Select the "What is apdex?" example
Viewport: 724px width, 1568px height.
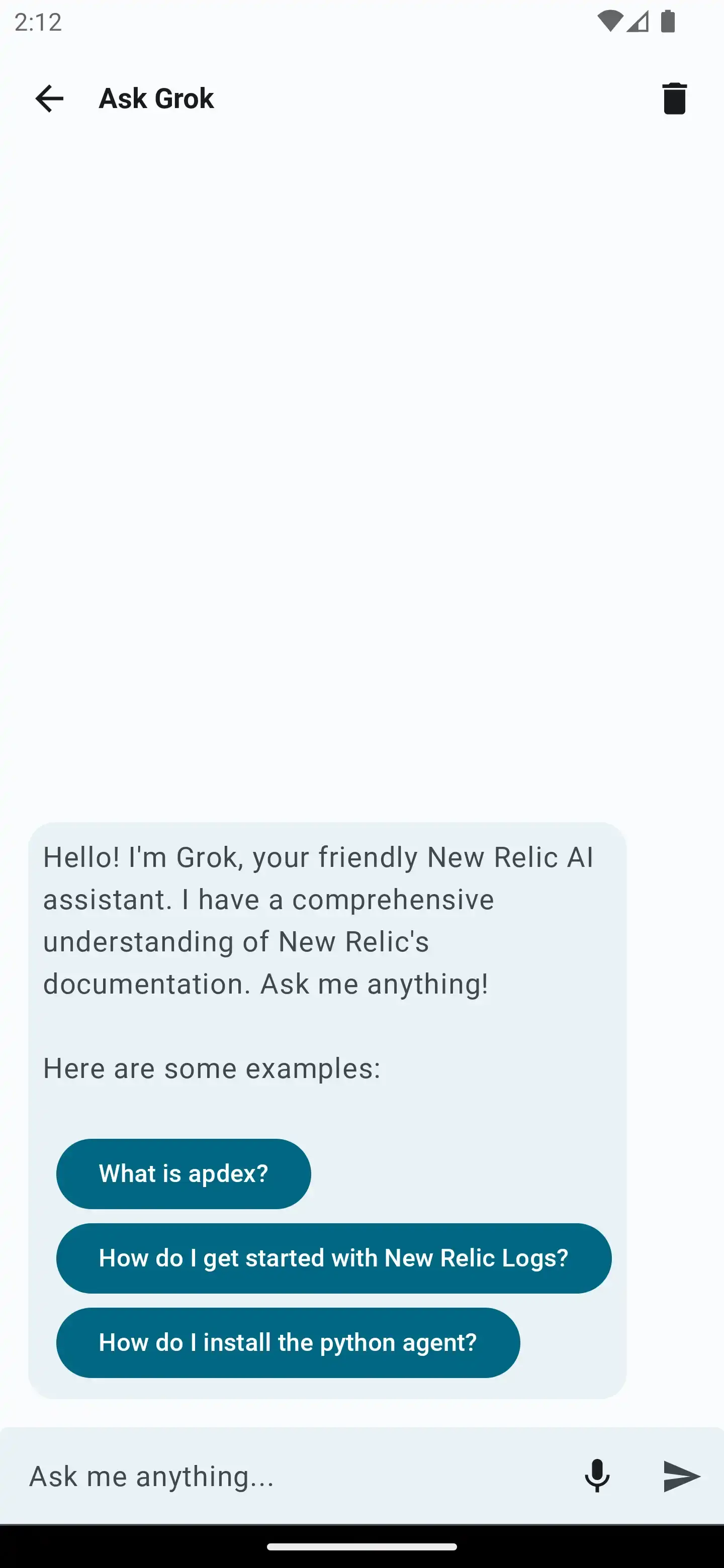point(184,1173)
